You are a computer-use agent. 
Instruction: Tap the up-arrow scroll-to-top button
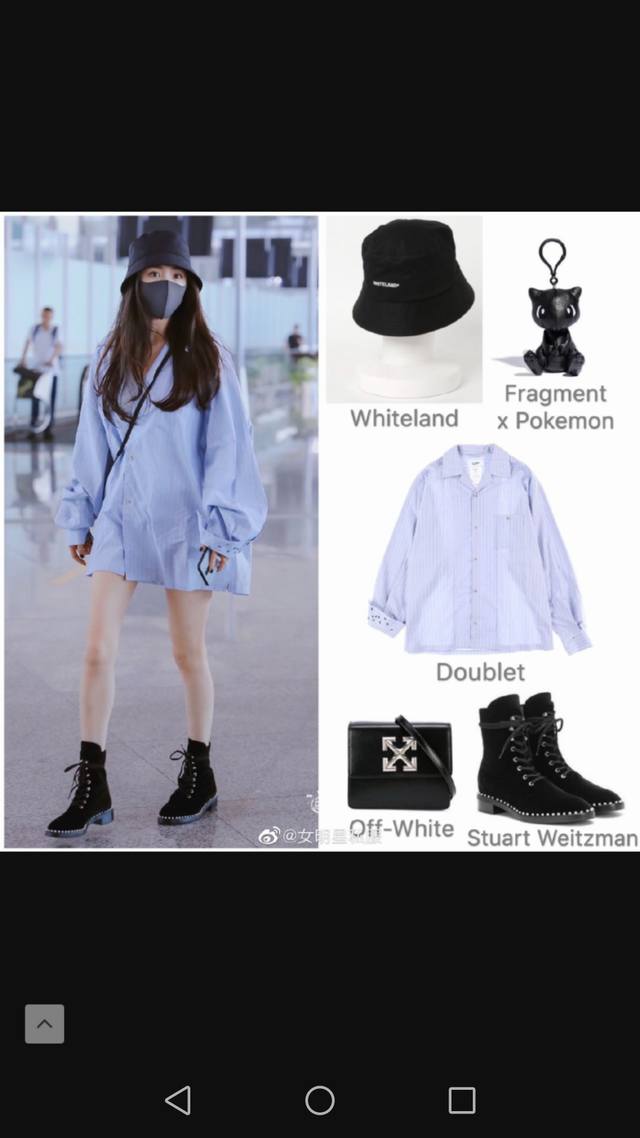click(x=45, y=1024)
